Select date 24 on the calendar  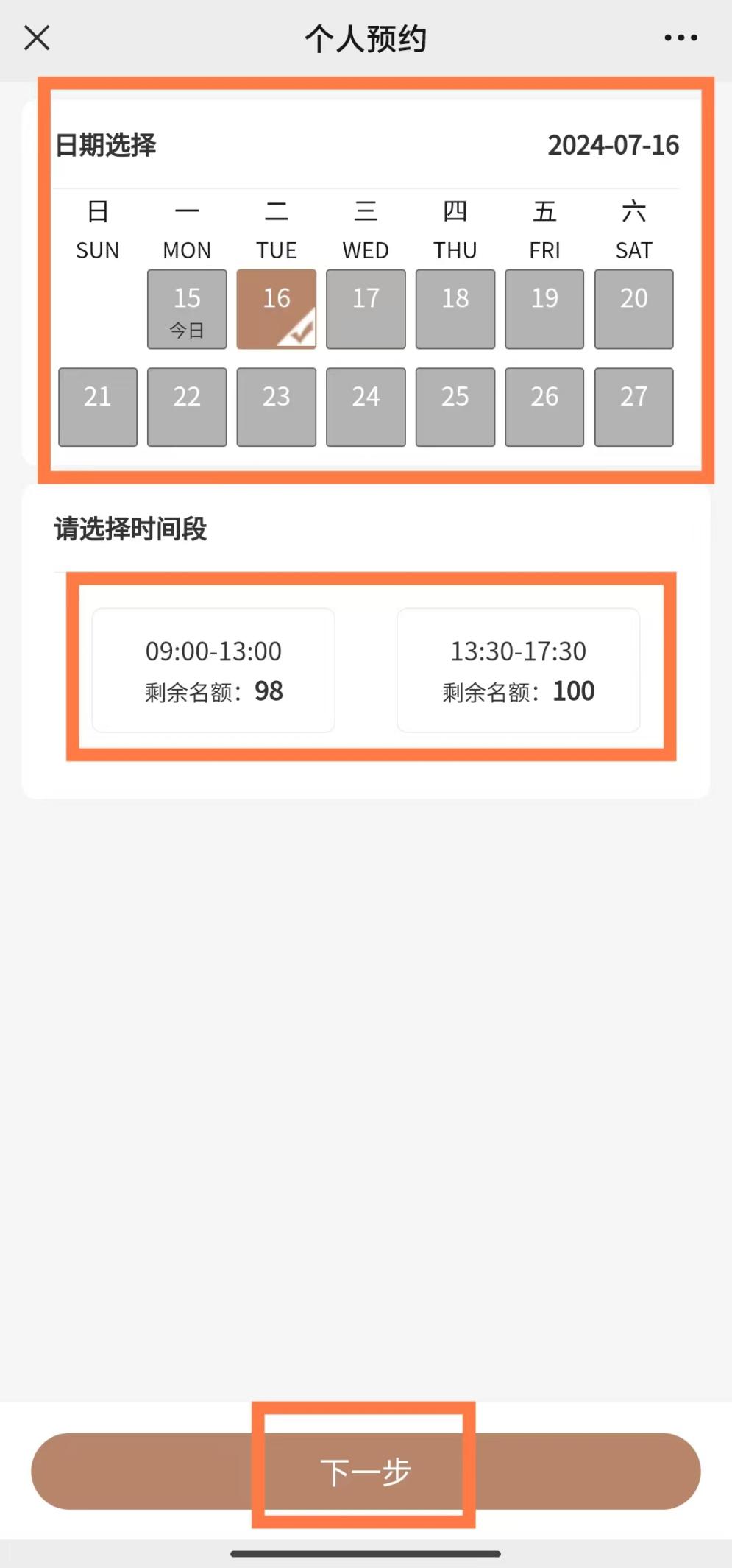click(x=366, y=407)
